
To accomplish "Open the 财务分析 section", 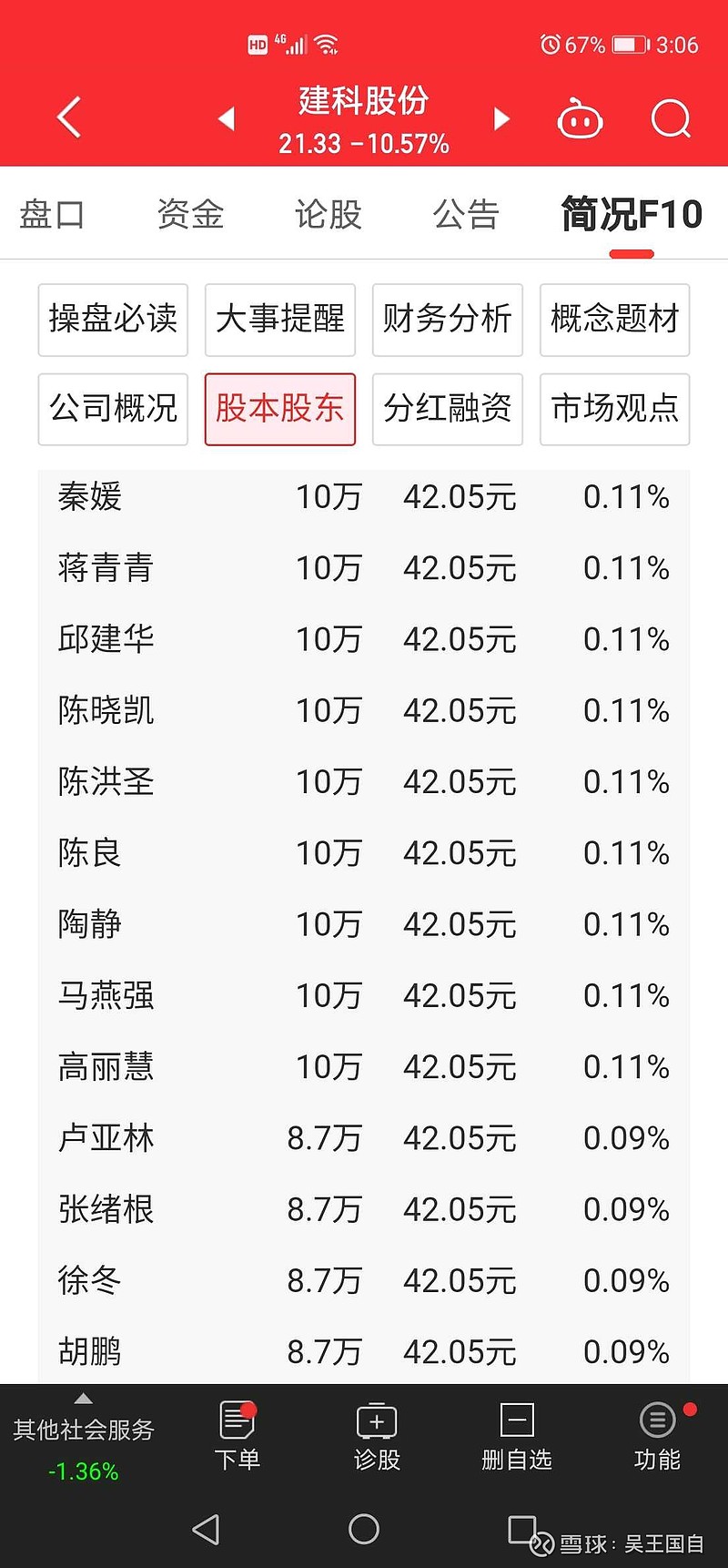I will pyautogui.click(x=448, y=320).
